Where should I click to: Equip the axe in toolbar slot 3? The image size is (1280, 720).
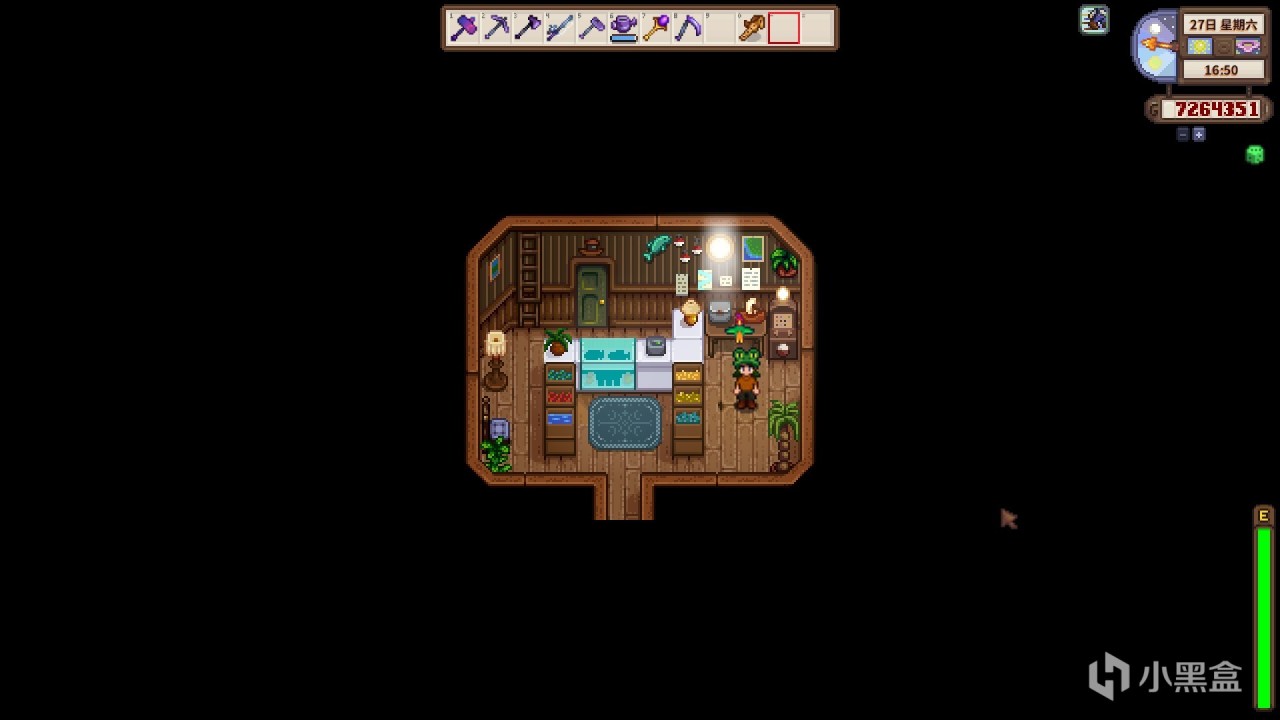[528, 28]
